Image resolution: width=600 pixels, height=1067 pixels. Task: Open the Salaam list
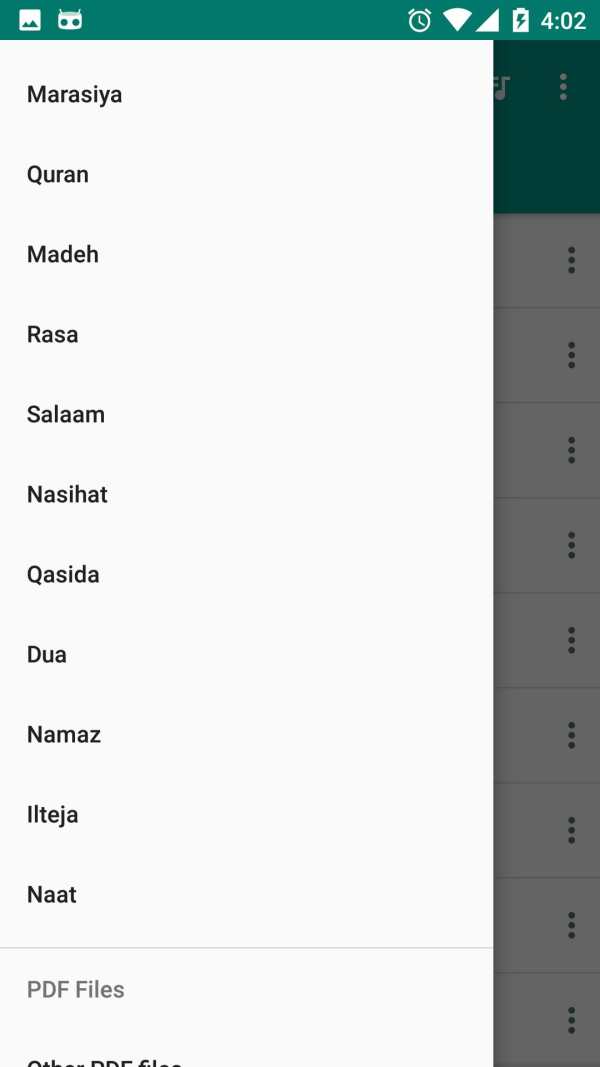click(246, 414)
